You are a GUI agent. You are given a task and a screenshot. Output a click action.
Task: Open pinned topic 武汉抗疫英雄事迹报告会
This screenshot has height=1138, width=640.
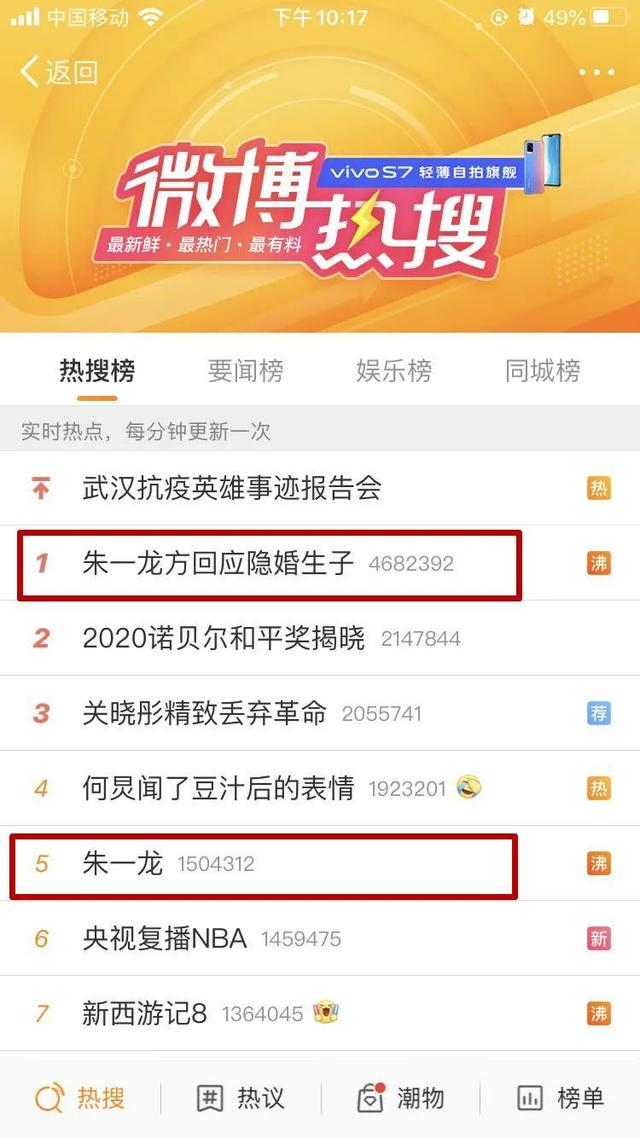[x=232, y=488]
